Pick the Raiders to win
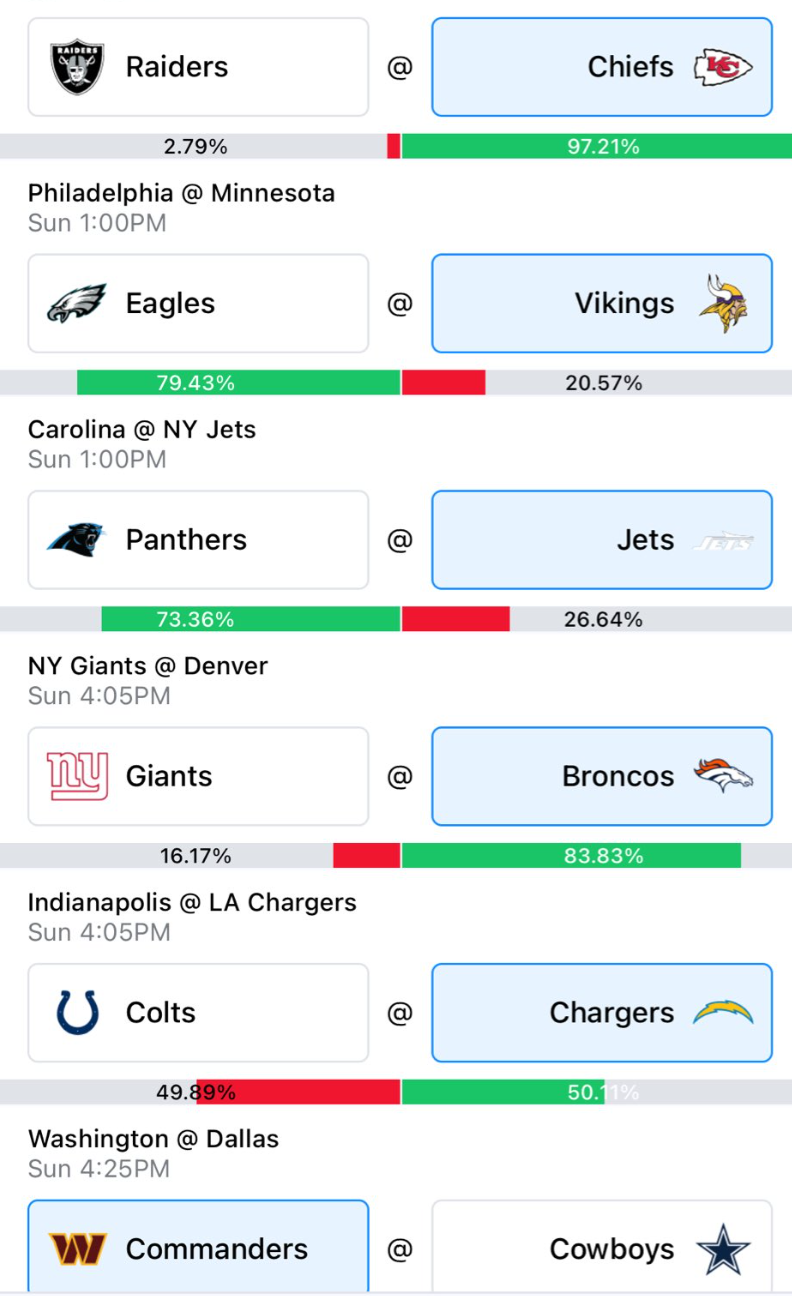 [198, 67]
